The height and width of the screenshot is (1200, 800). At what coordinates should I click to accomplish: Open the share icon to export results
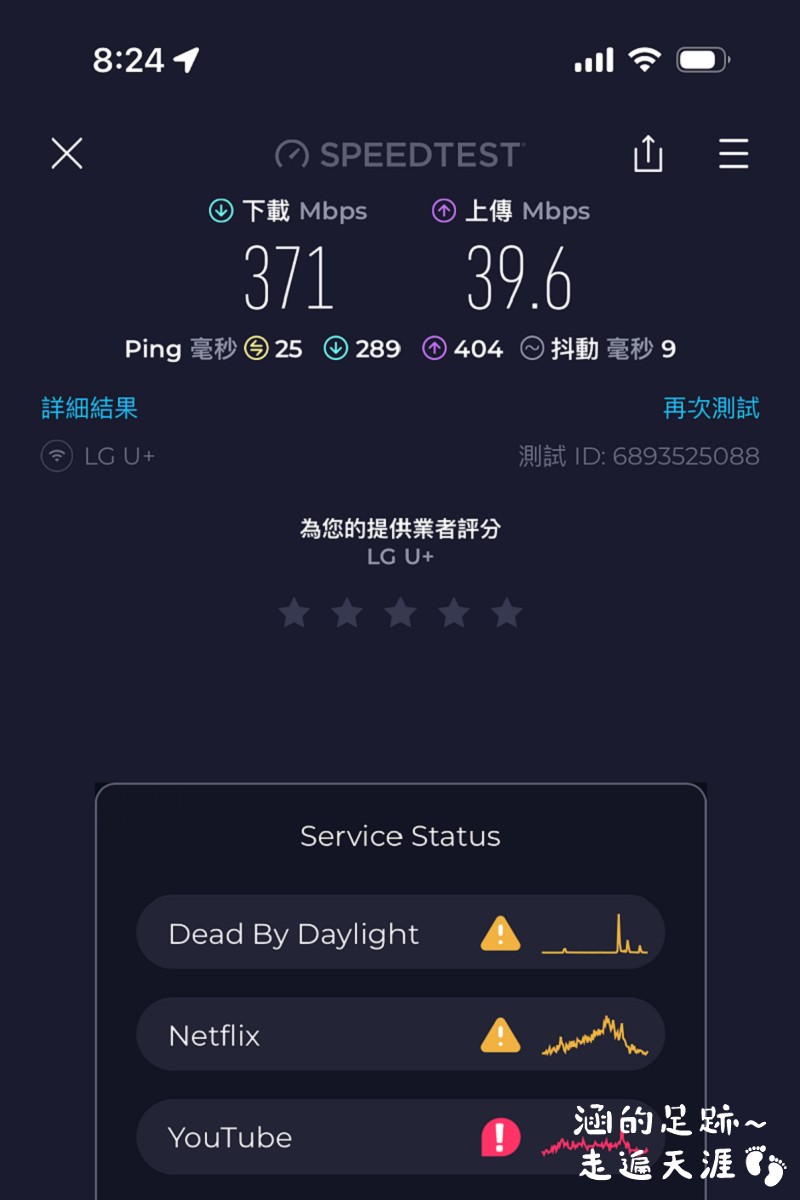[648, 154]
